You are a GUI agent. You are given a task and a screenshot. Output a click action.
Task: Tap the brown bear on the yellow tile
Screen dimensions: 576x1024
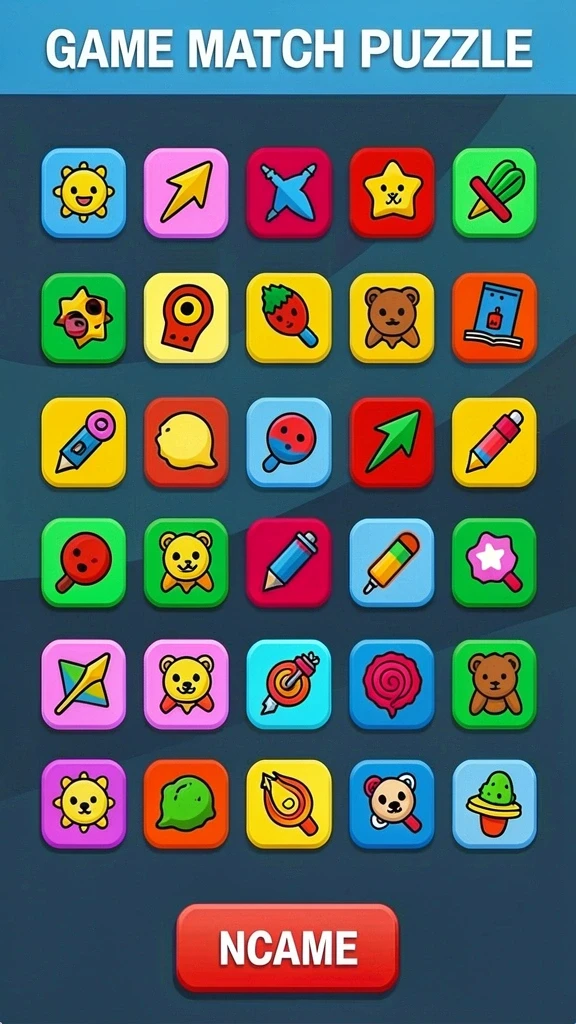[391, 317]
